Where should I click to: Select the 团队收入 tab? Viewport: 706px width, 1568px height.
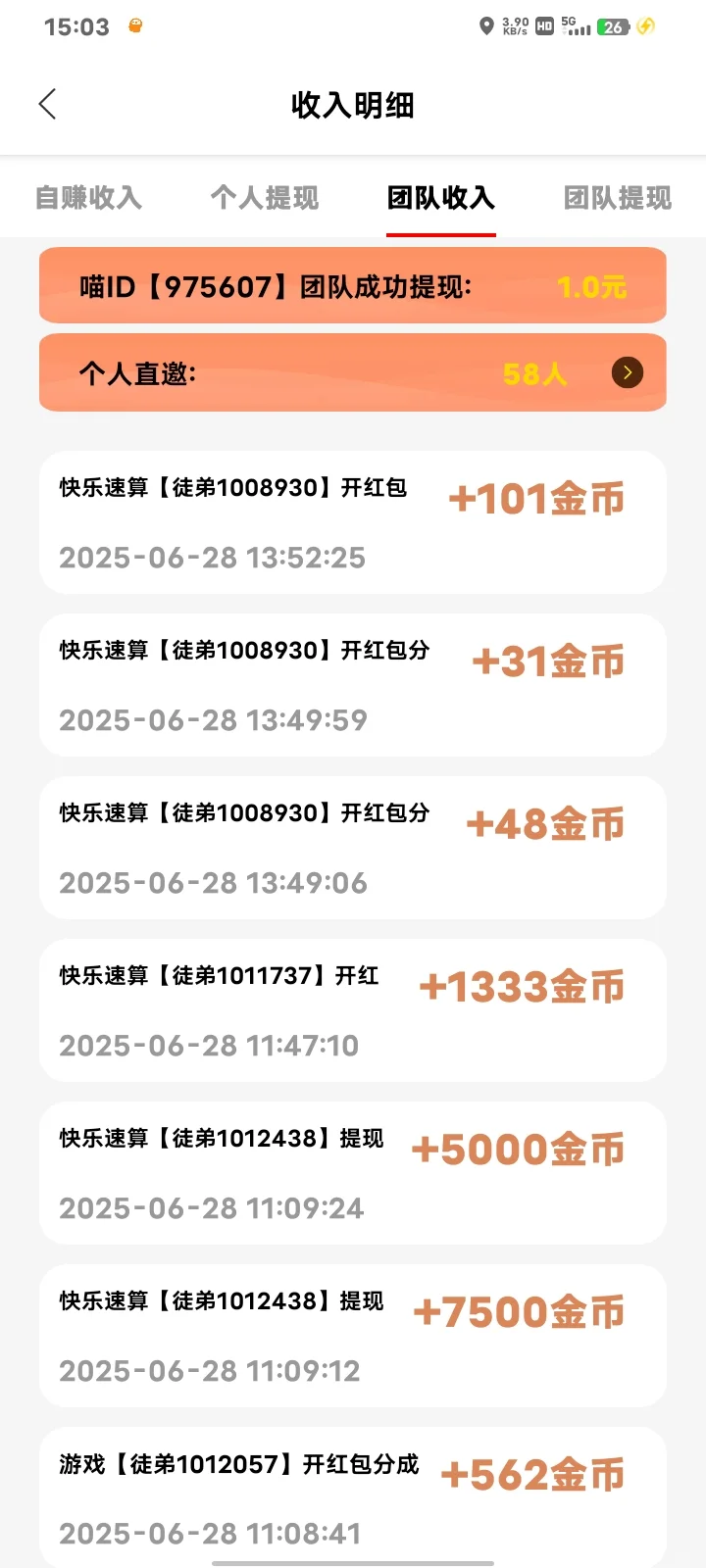[x=441, y=197]
